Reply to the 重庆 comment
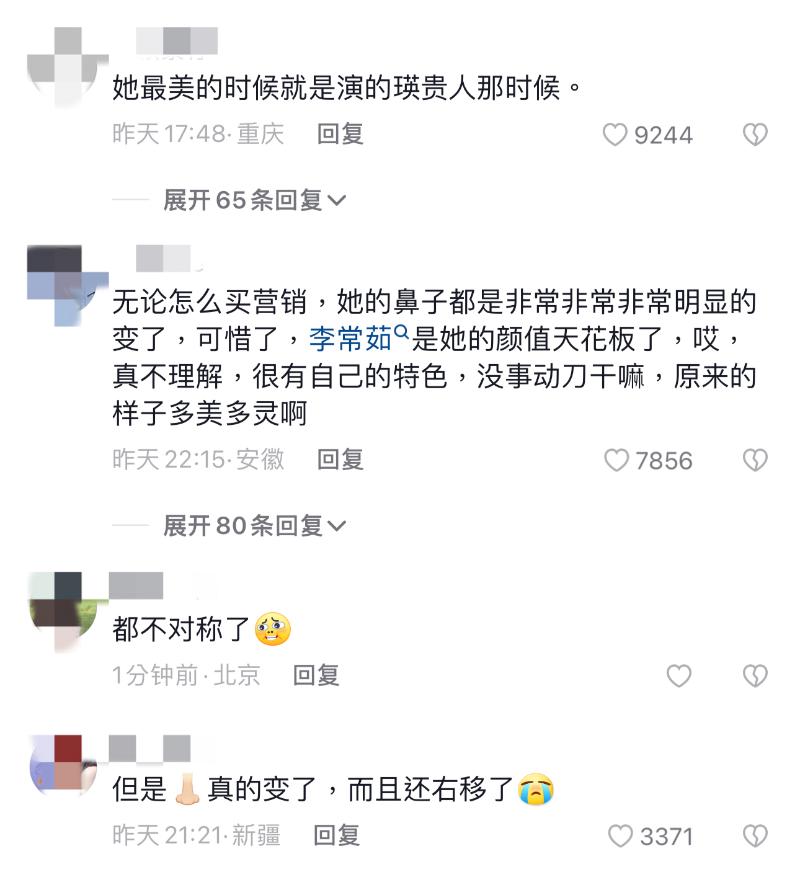800x872 pixels. coord(340,134)
